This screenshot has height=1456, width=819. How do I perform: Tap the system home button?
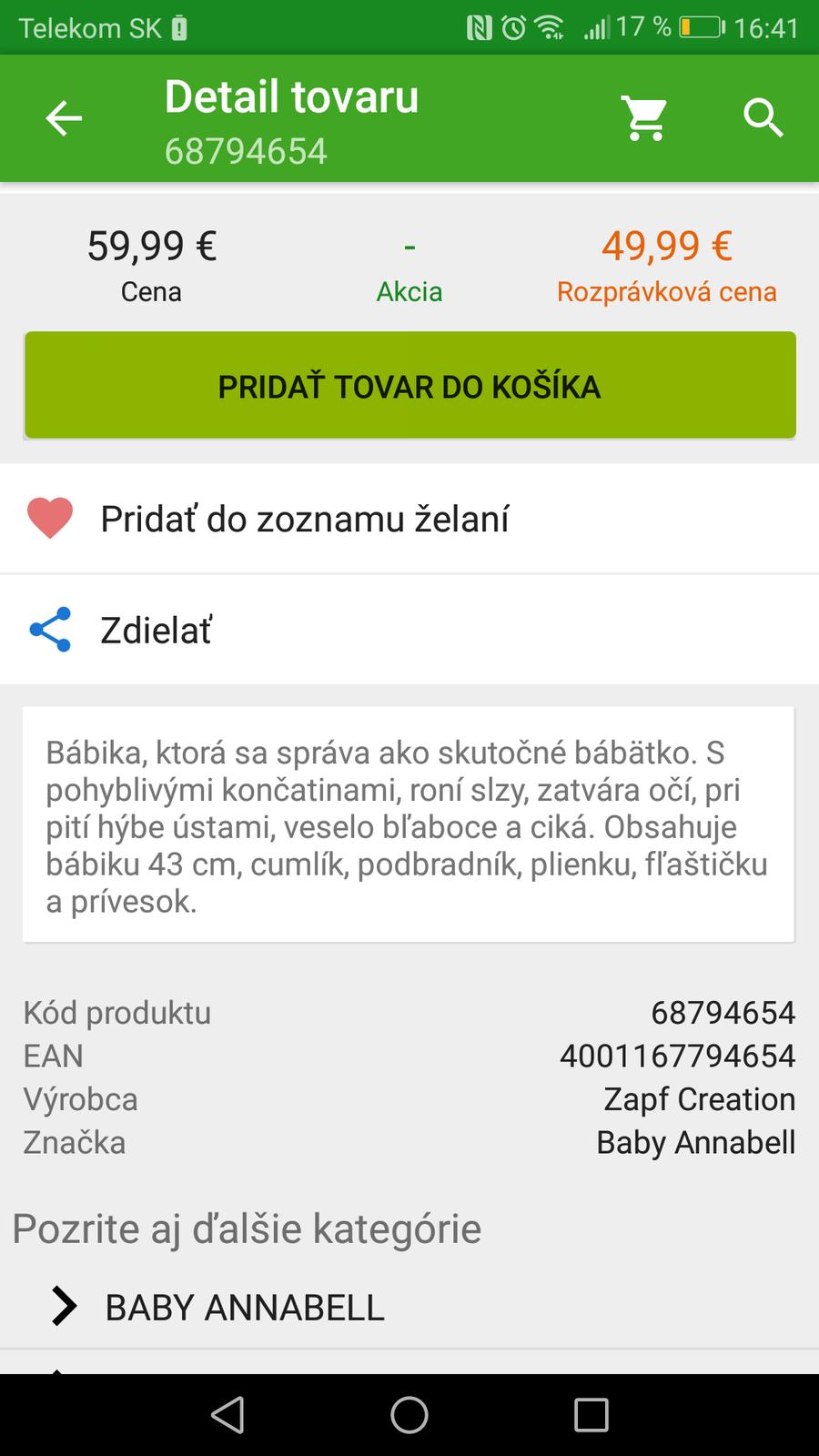pos(409,1415)
